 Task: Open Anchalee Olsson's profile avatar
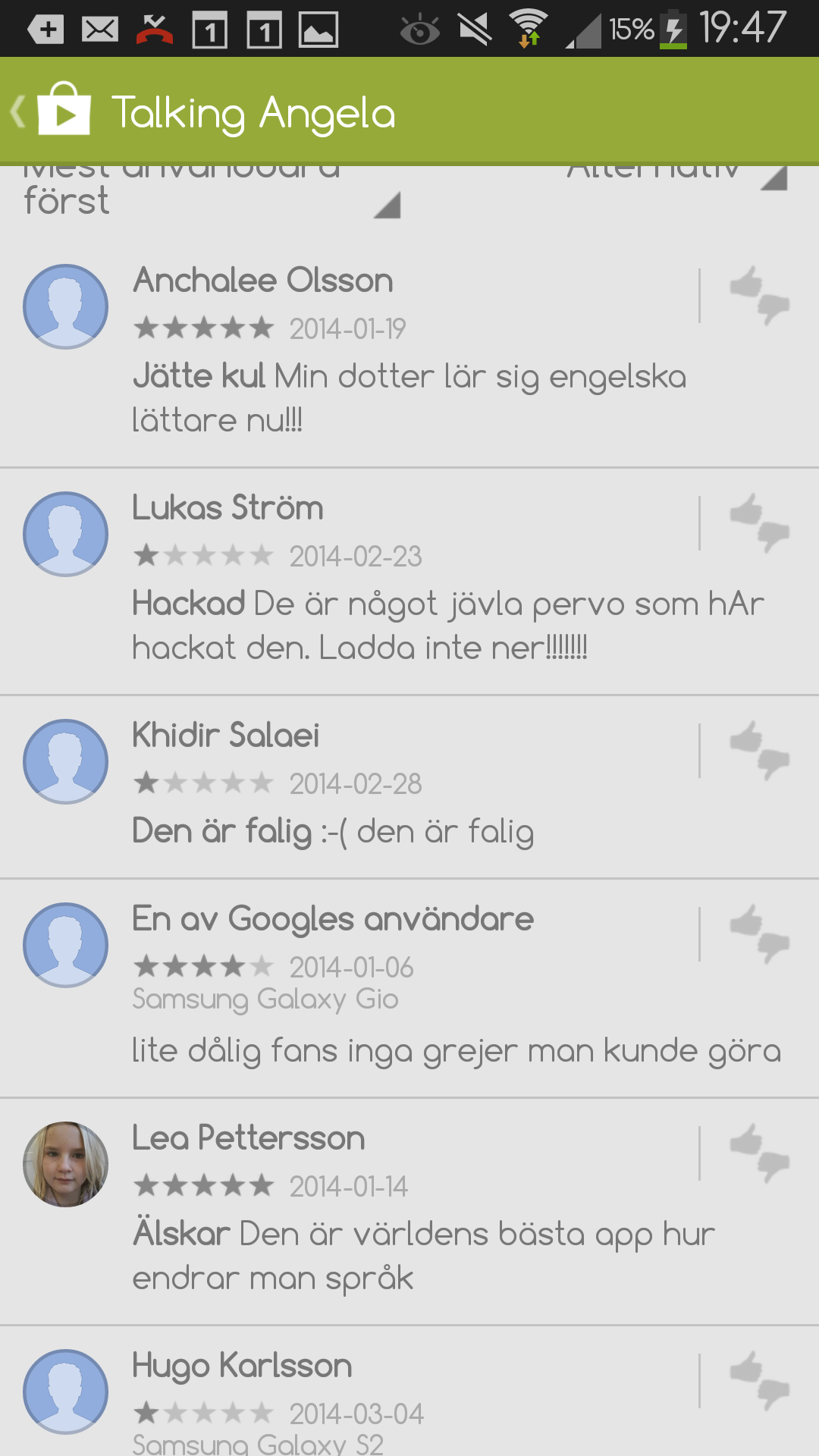tap(66, 306)
